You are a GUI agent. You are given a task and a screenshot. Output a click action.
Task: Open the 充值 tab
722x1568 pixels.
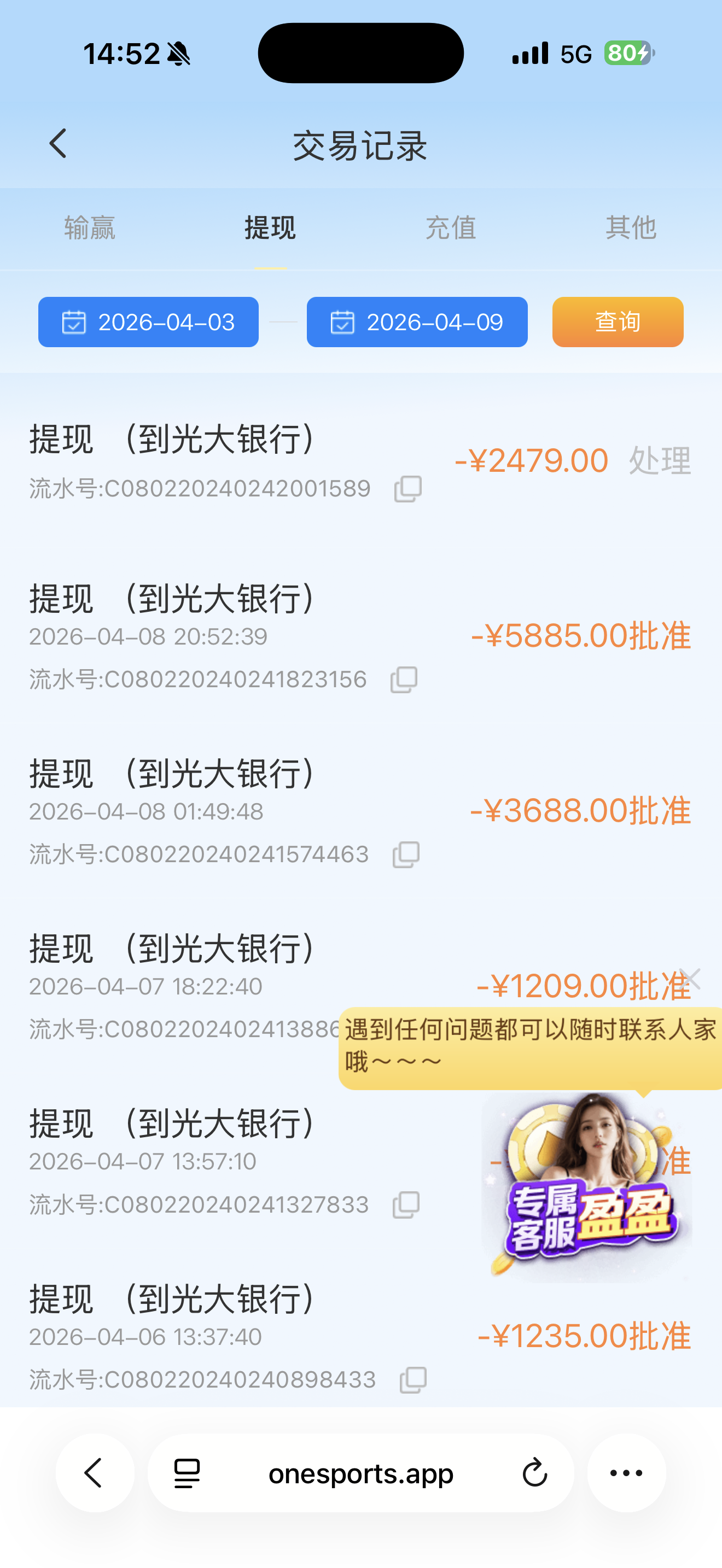coord(451,229)
